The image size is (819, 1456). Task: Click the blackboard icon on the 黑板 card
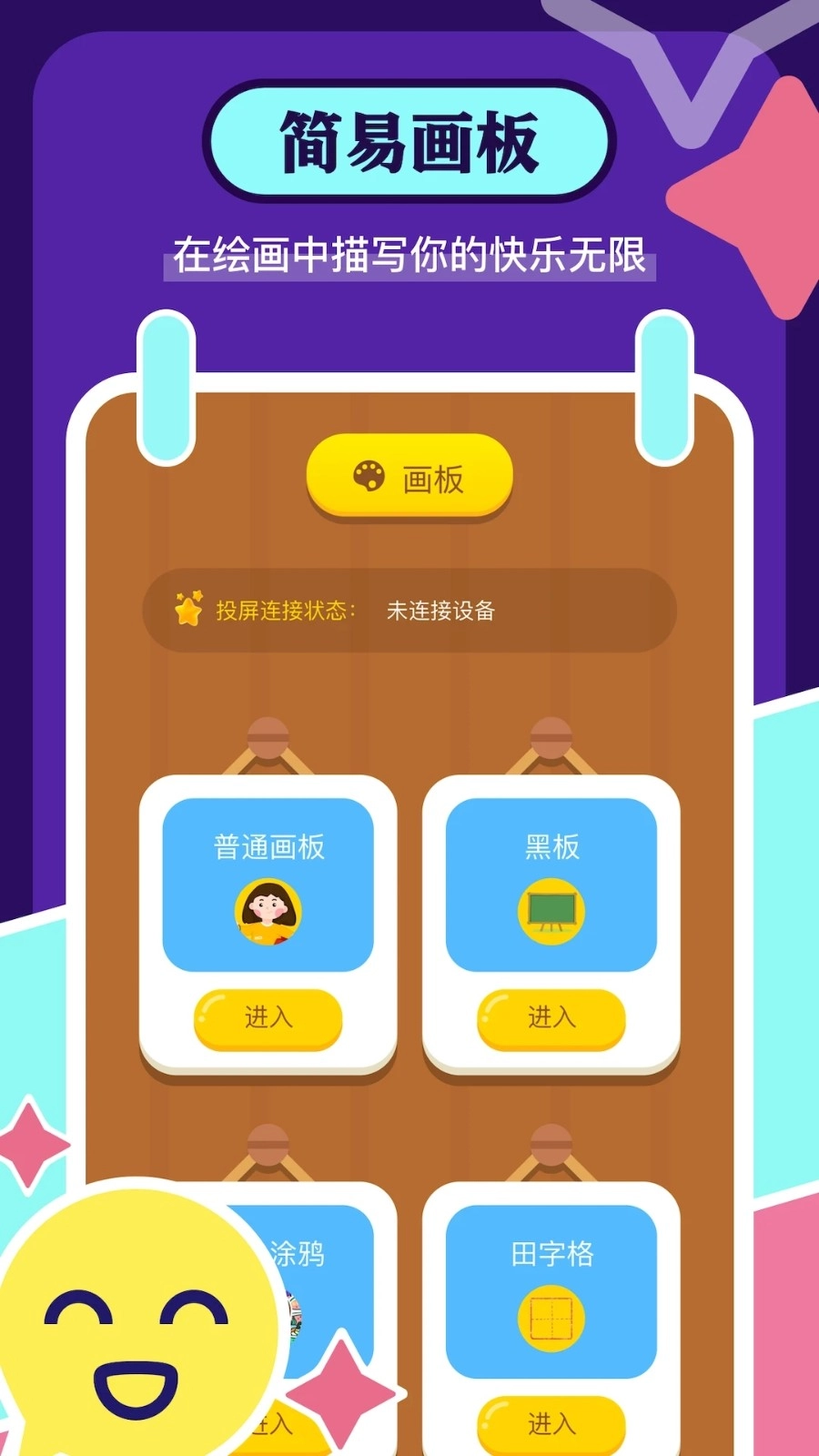click(x=551, y=910)
